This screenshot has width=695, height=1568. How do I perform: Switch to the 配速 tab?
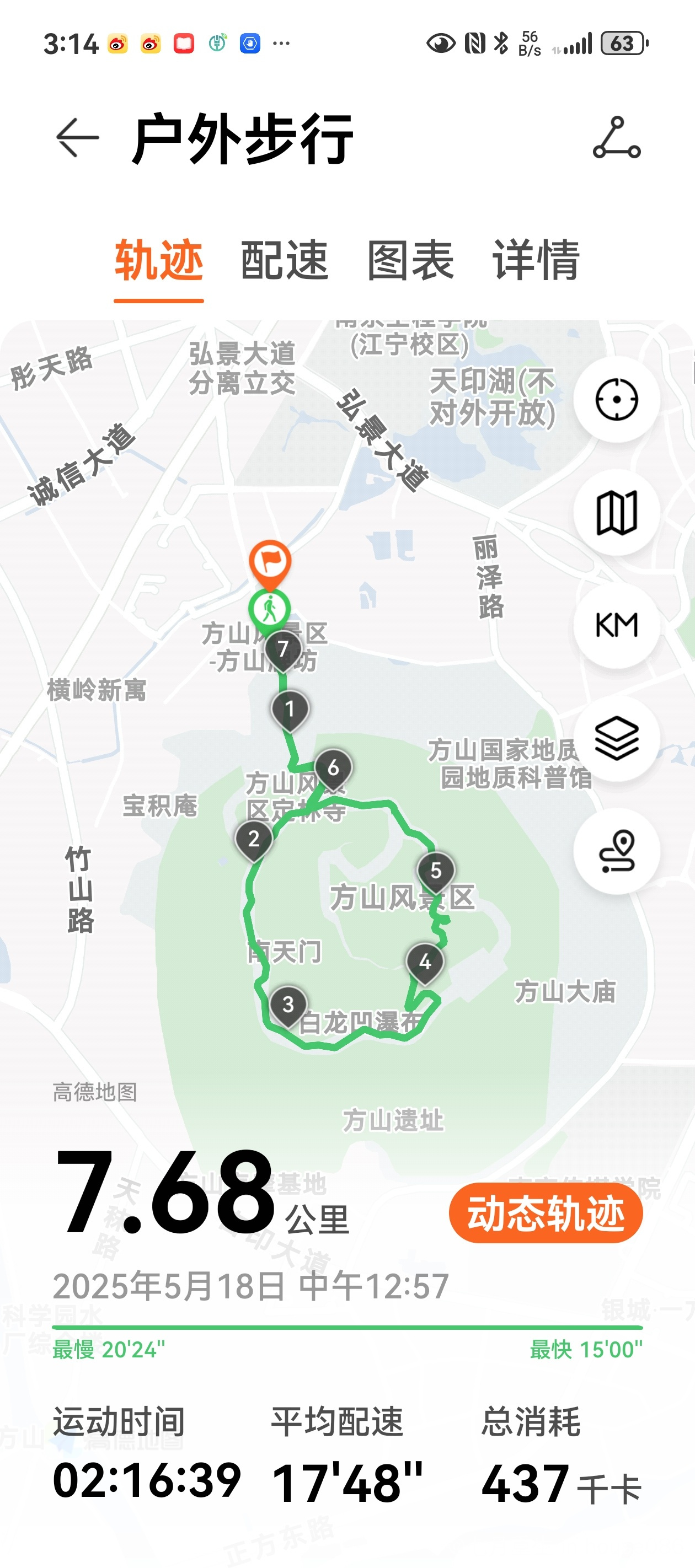pos(285,260)
